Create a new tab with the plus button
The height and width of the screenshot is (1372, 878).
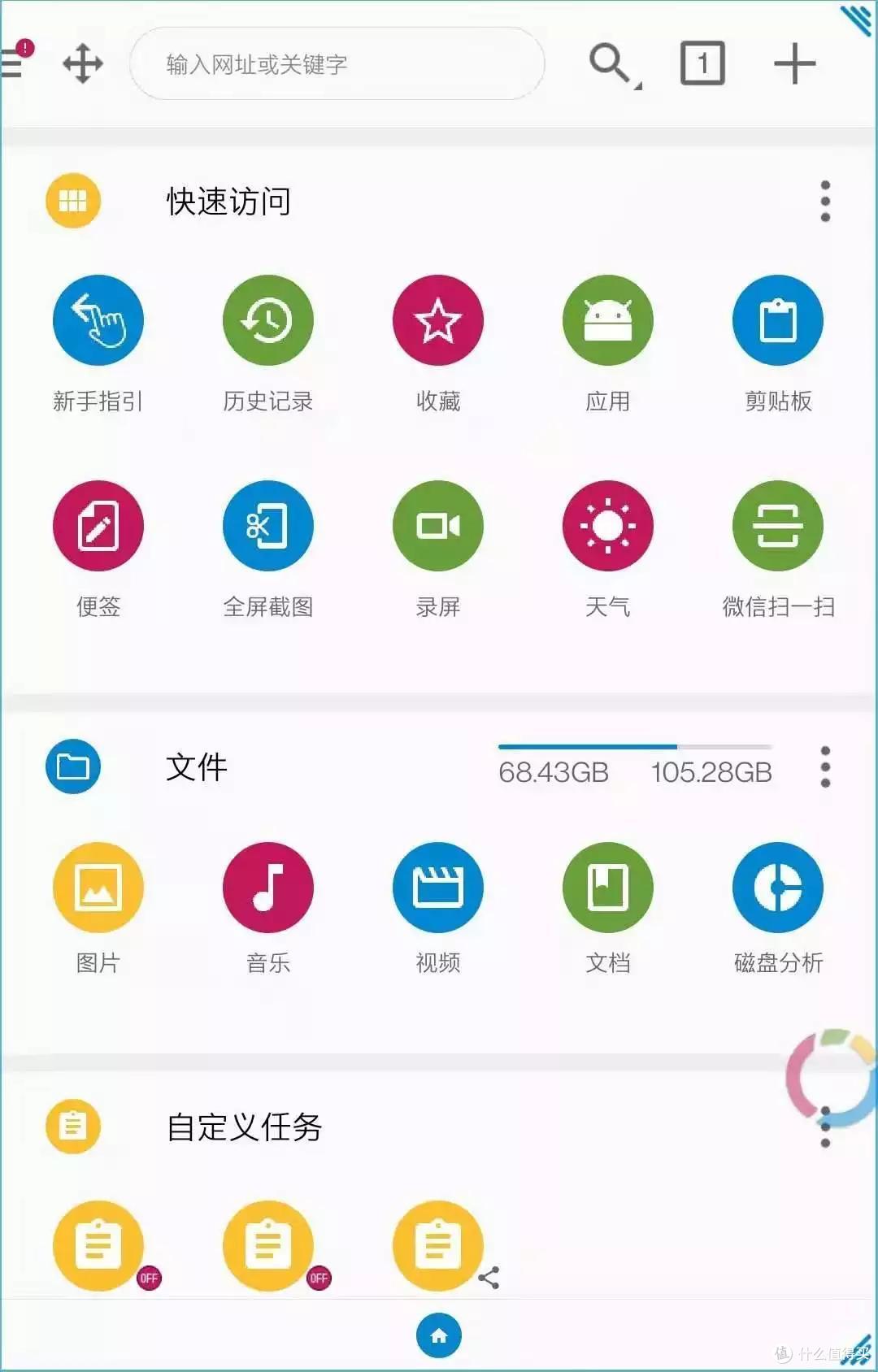coord(794,62)
